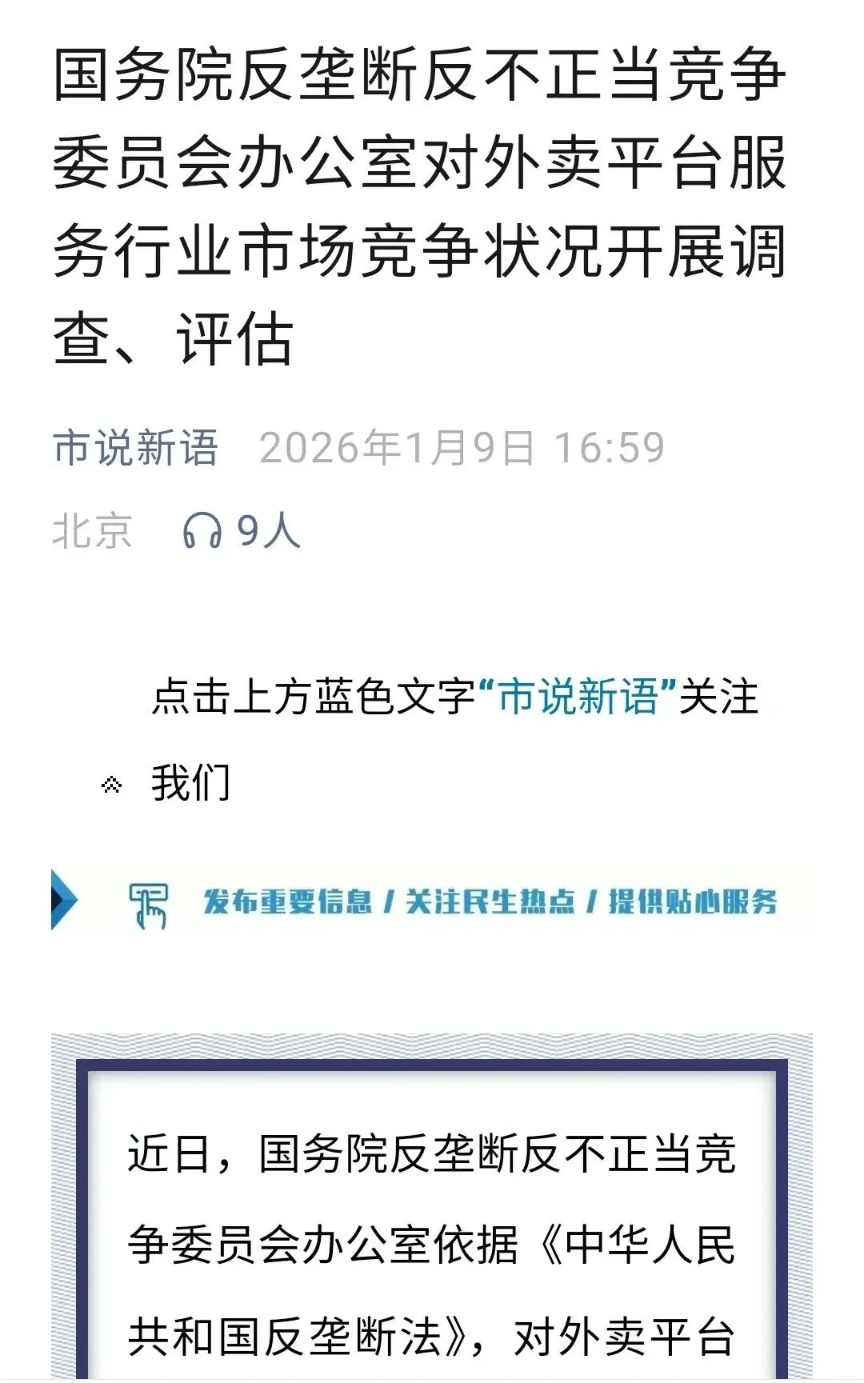This screenshot has height=1383, width=864.
Task: Open the 市说新语 account profile link
Action: 135,448
